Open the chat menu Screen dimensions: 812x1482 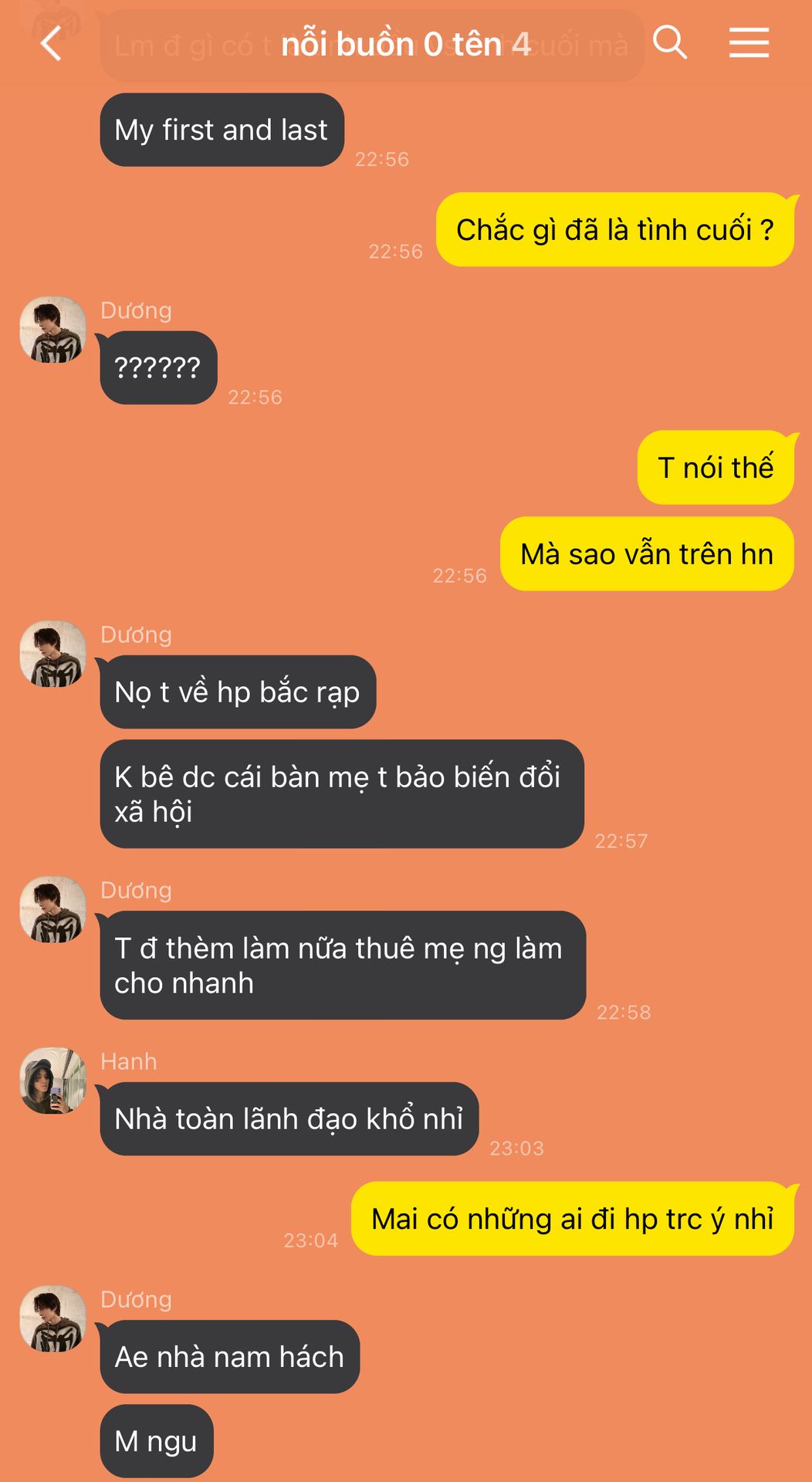749,42
